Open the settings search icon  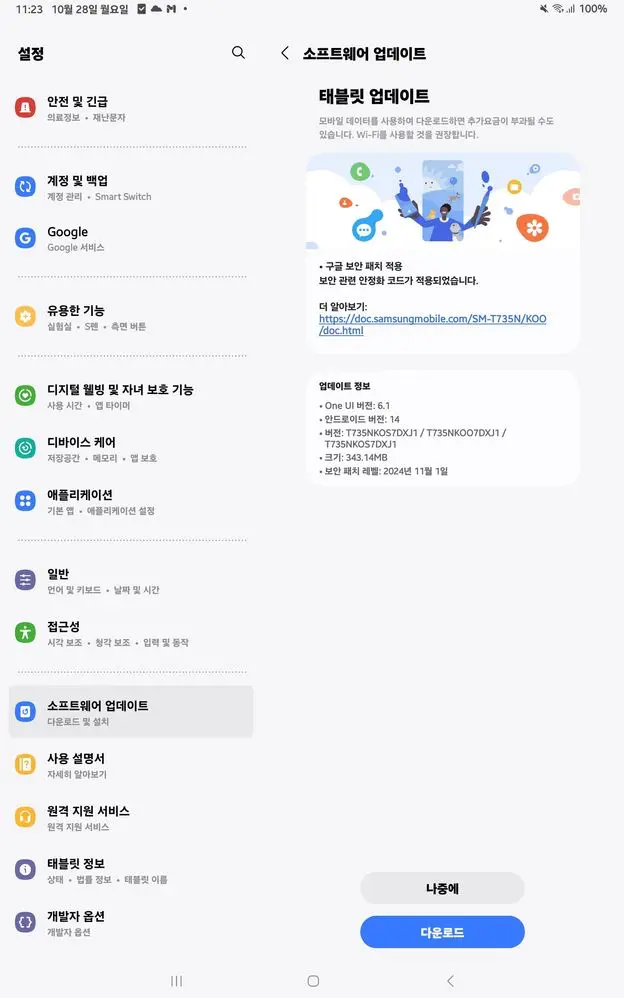(238, 53)
